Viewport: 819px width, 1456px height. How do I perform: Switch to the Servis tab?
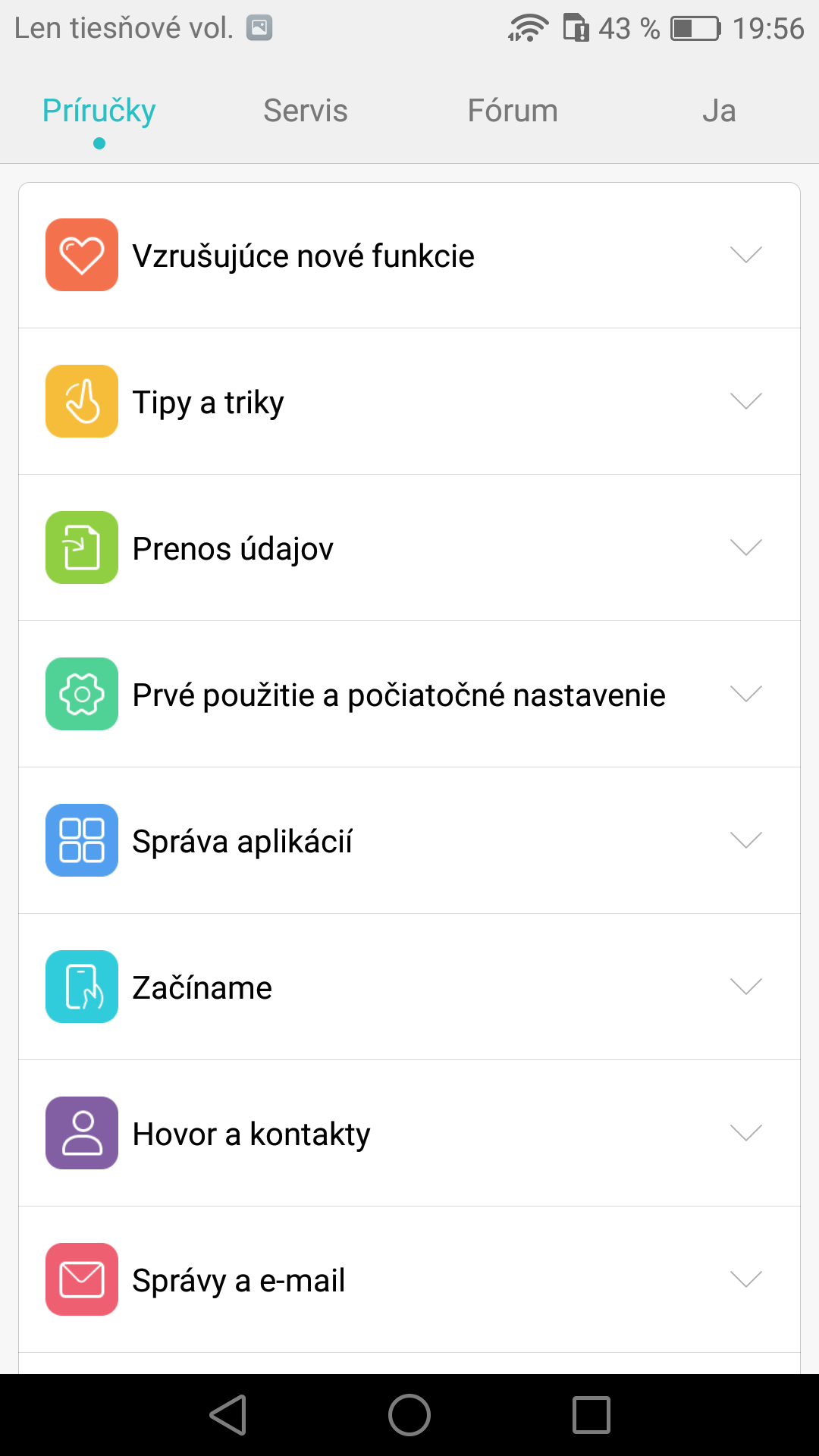click(306, 111)
